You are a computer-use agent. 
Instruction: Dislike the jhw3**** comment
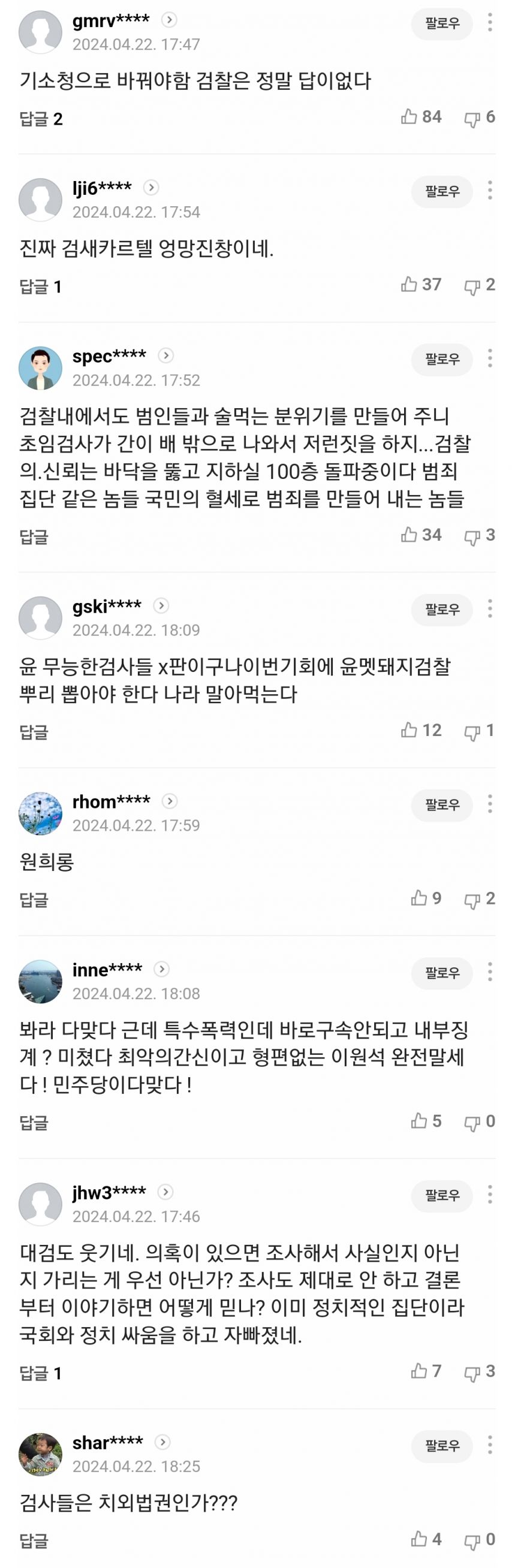click(x=480, y=1372)
